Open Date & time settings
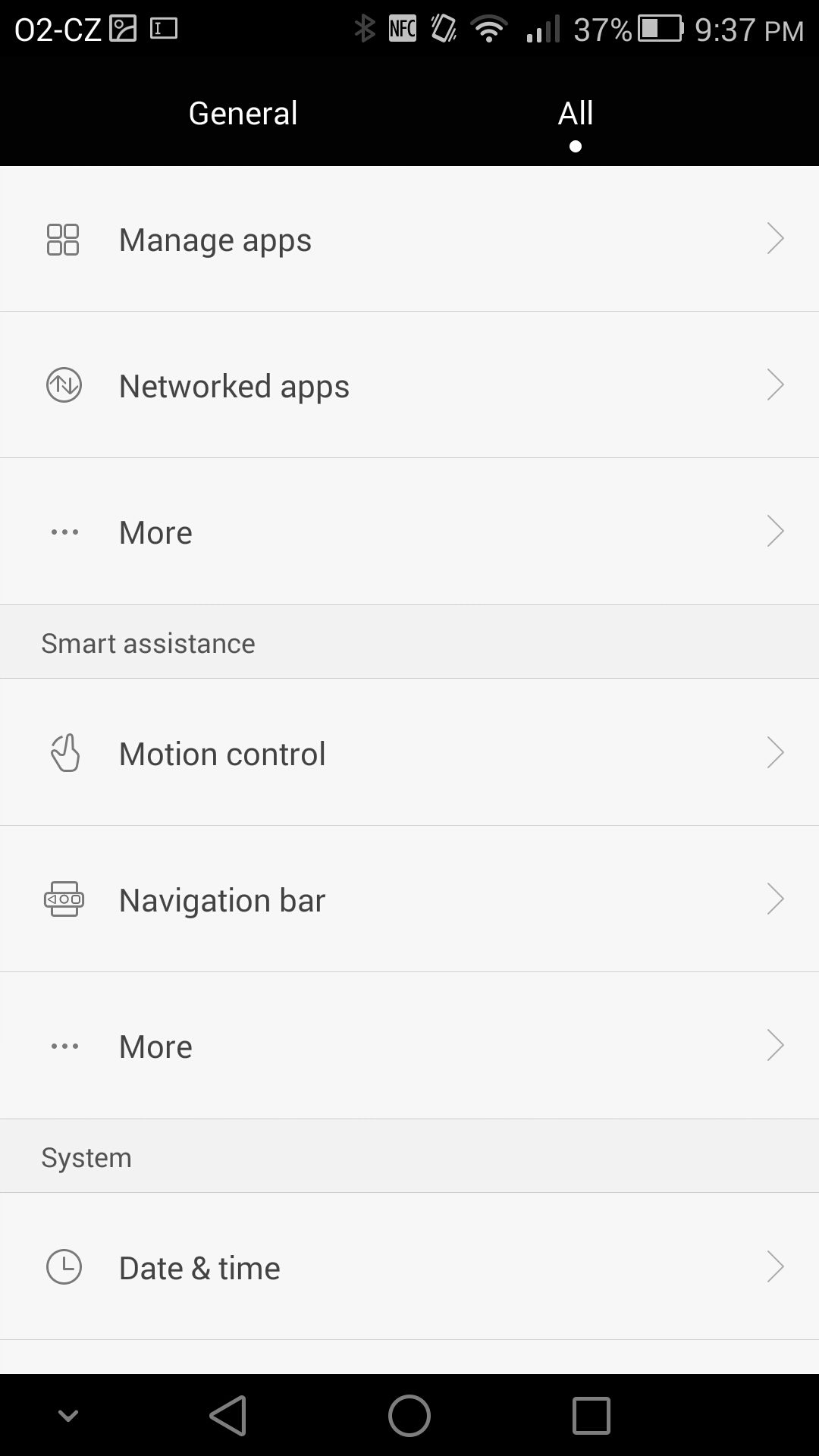Screen dimensions: 819x1456 click(x=409, y=1266)
